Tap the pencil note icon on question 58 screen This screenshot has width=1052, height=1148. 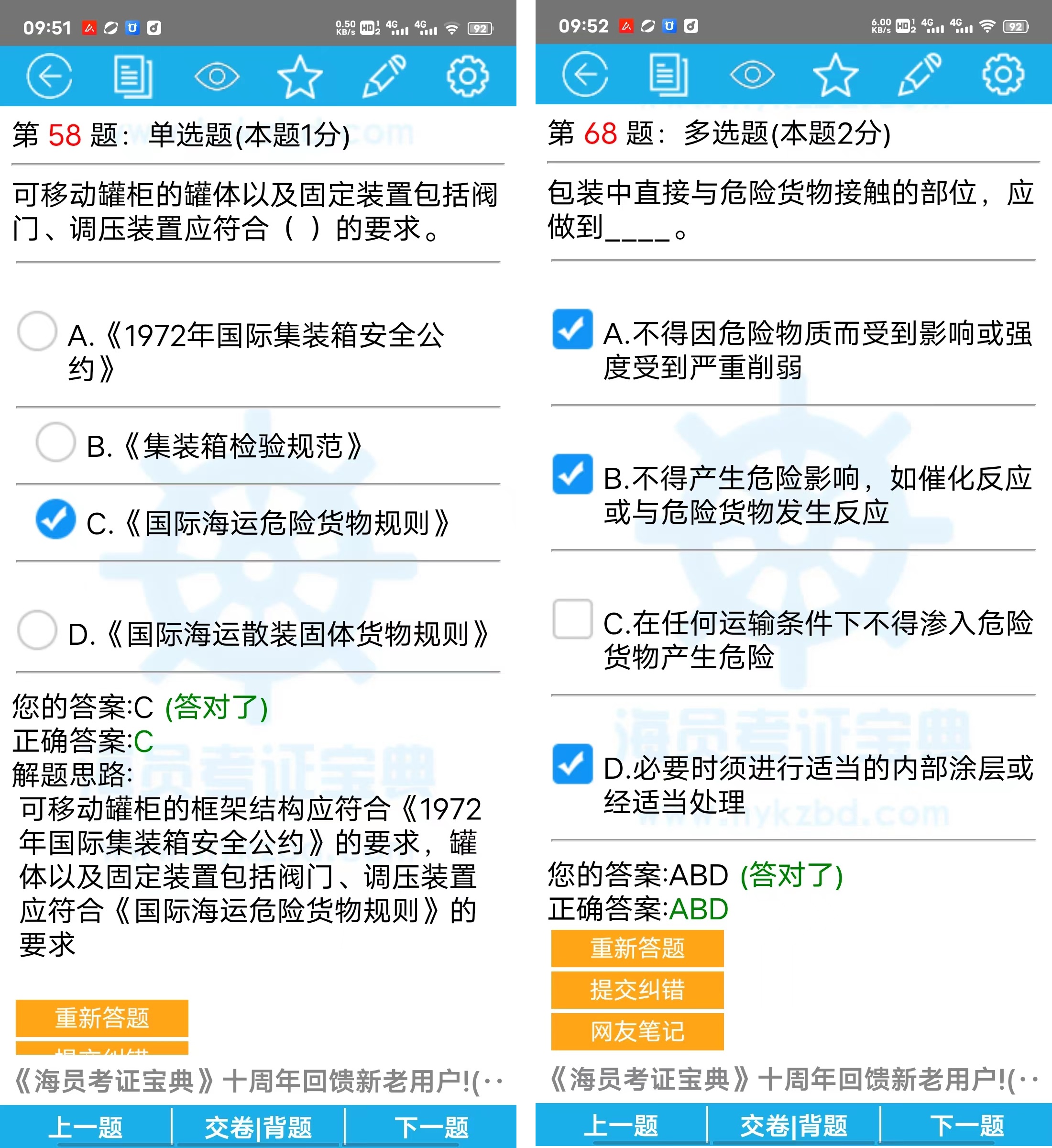pos(384,76)
